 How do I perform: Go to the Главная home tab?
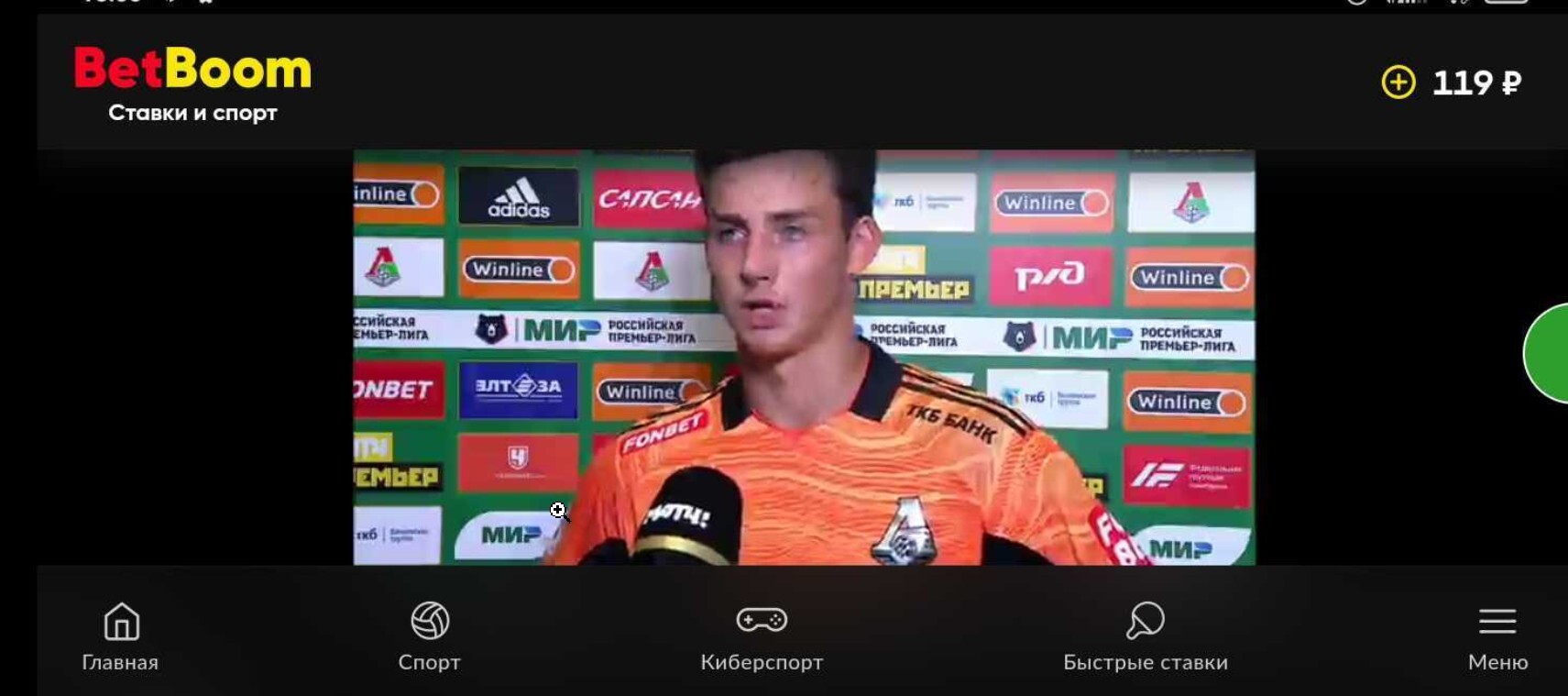pos(120,635)
